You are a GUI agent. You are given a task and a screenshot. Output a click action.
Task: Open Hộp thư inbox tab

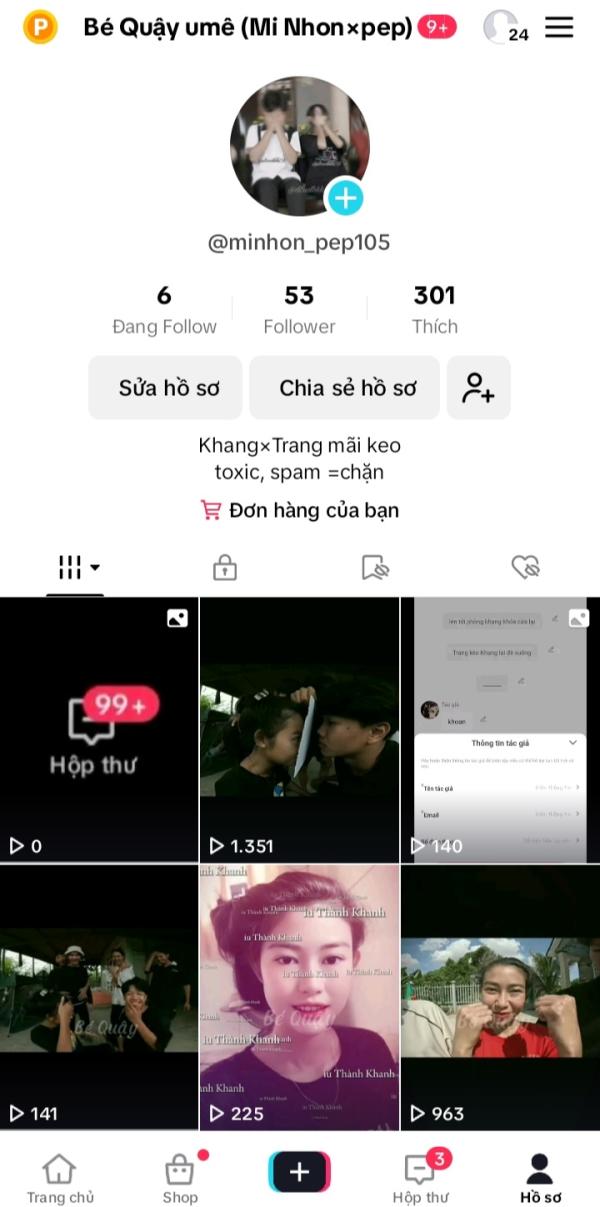point(420,1178)
